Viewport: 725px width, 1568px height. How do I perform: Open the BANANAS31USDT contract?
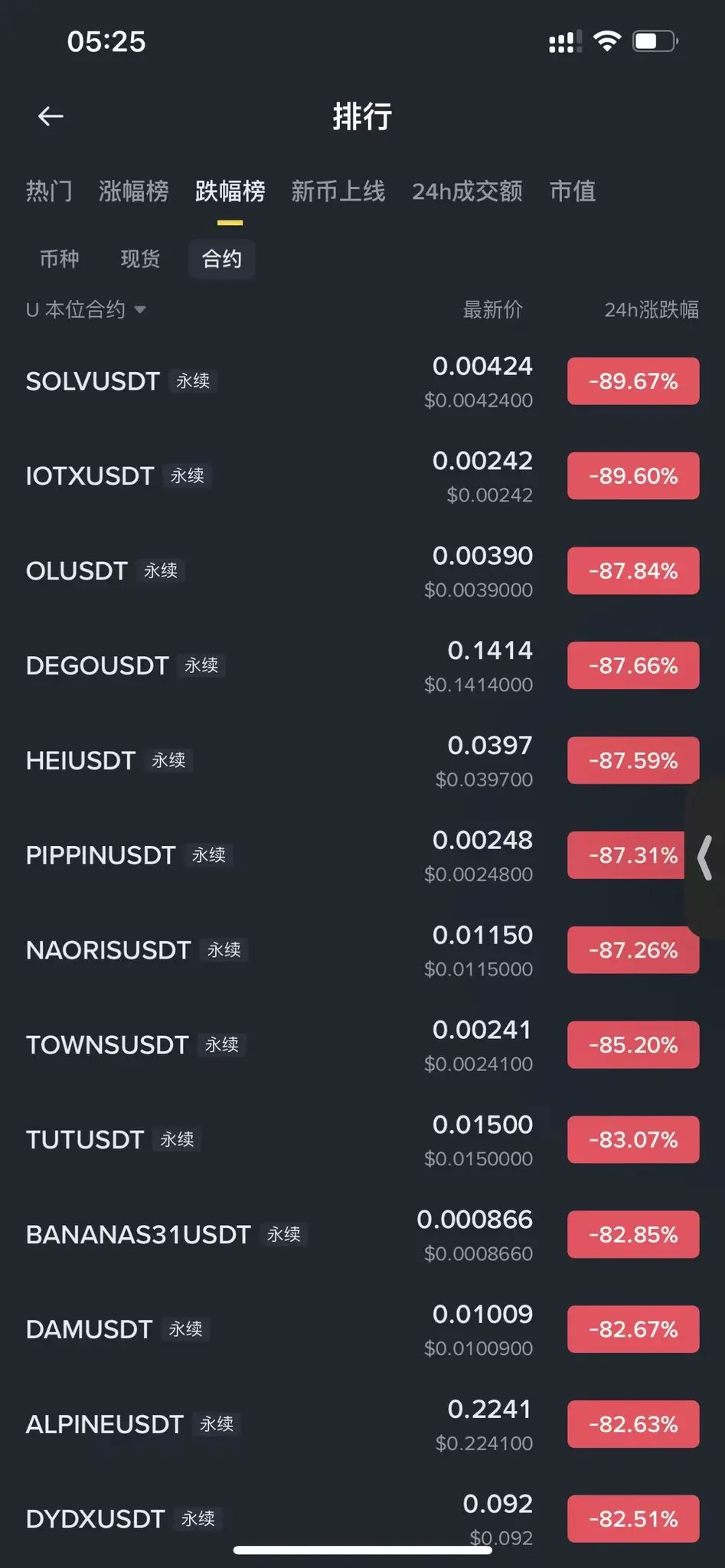139,1234
